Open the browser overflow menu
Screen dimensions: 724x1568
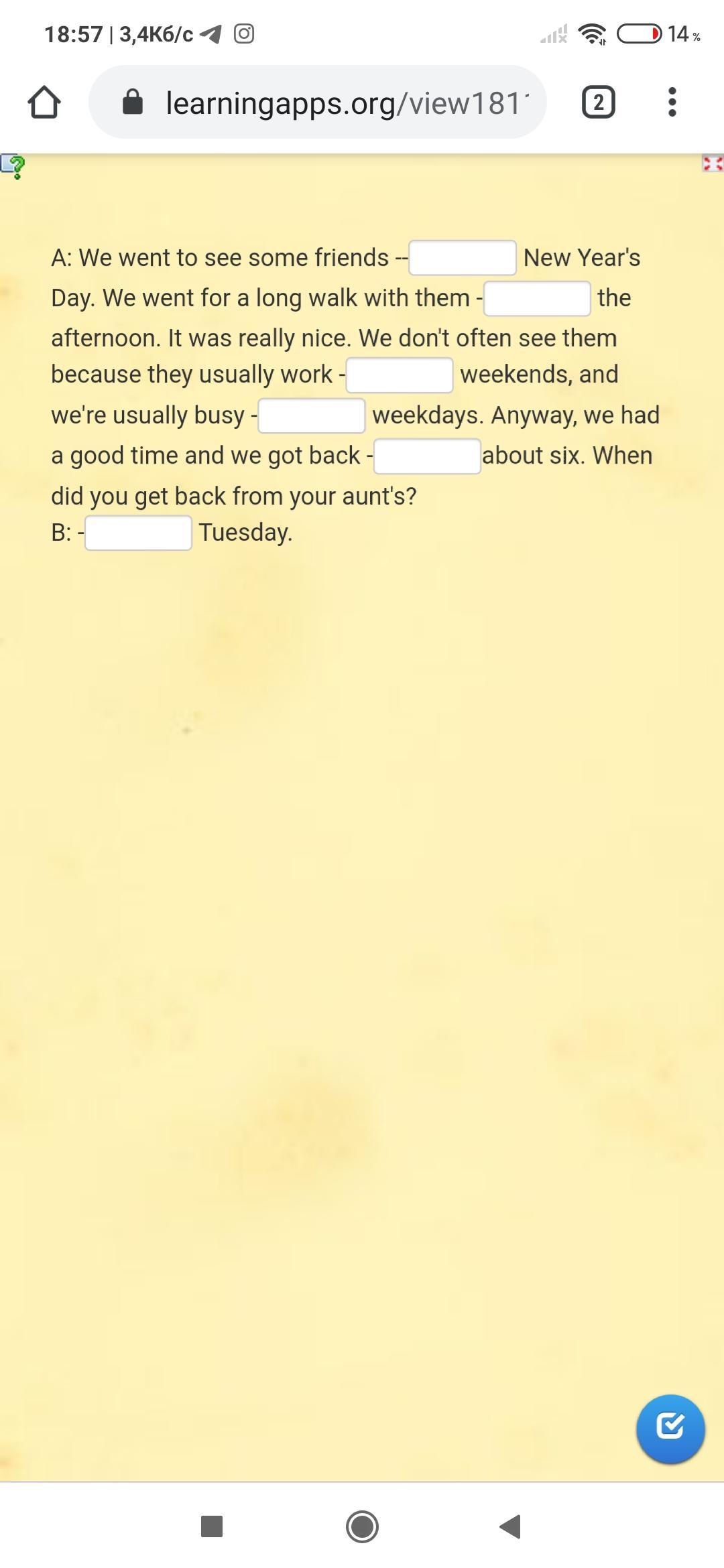[672, 103]
